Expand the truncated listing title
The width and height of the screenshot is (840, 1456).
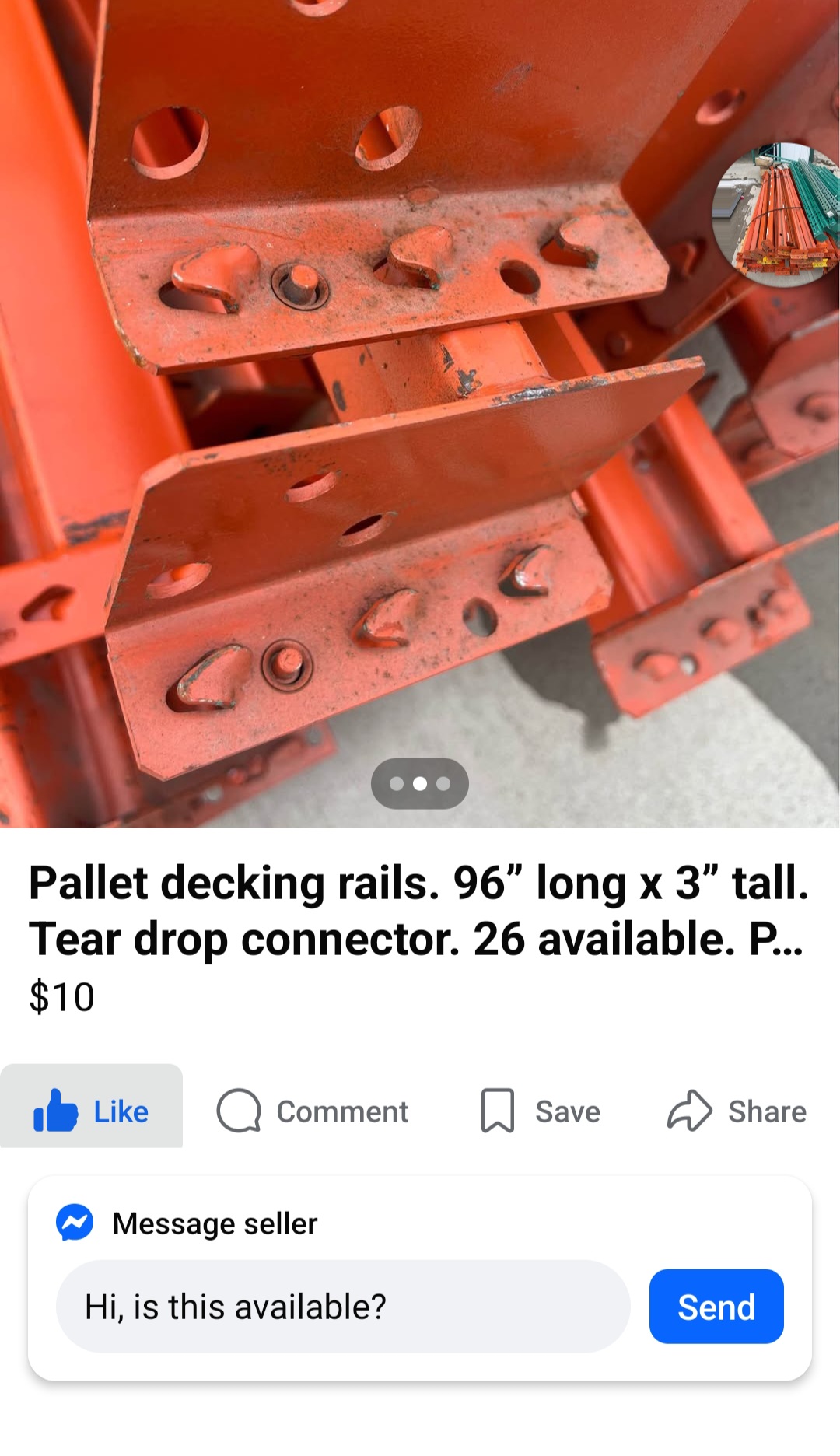tap(418, 911)
